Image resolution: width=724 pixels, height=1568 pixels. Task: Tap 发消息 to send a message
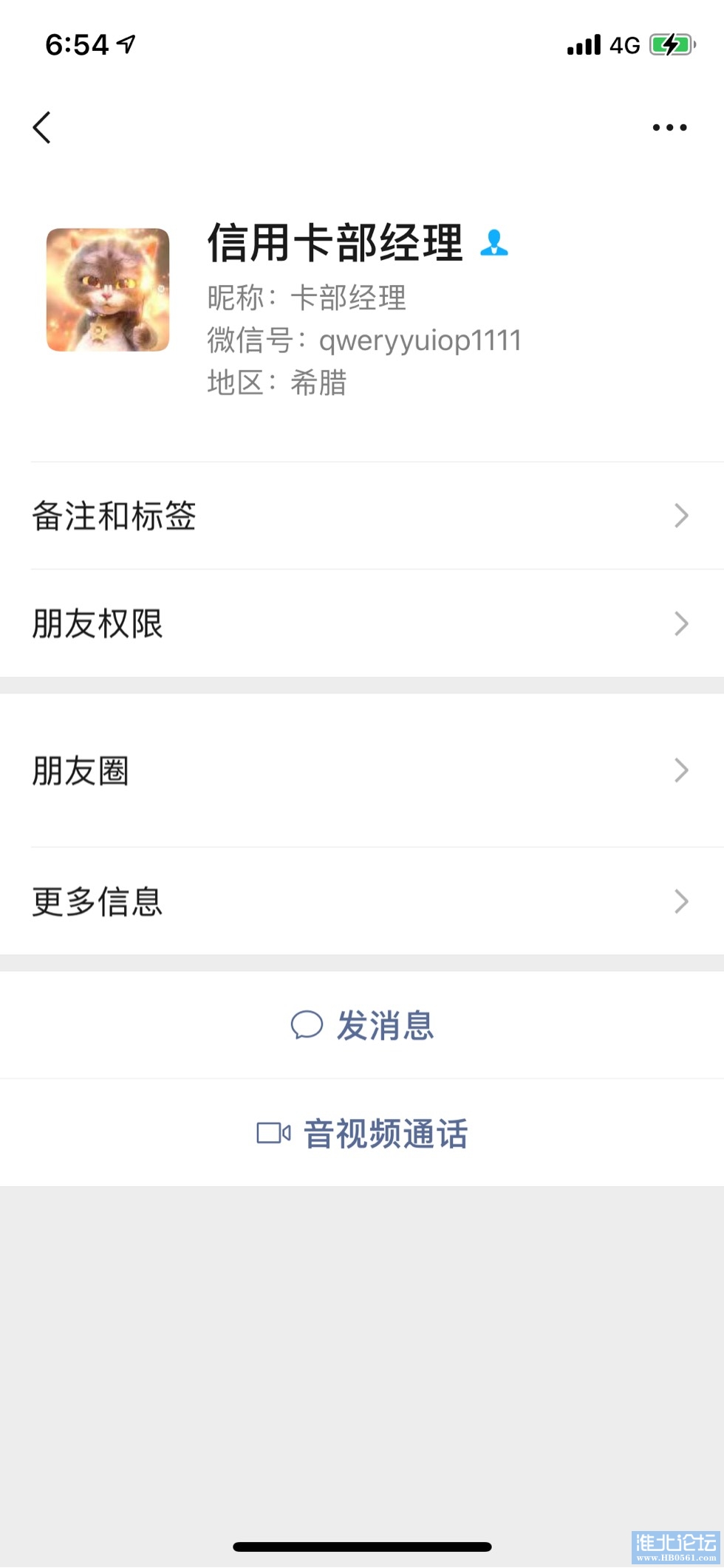[362, 1025]
